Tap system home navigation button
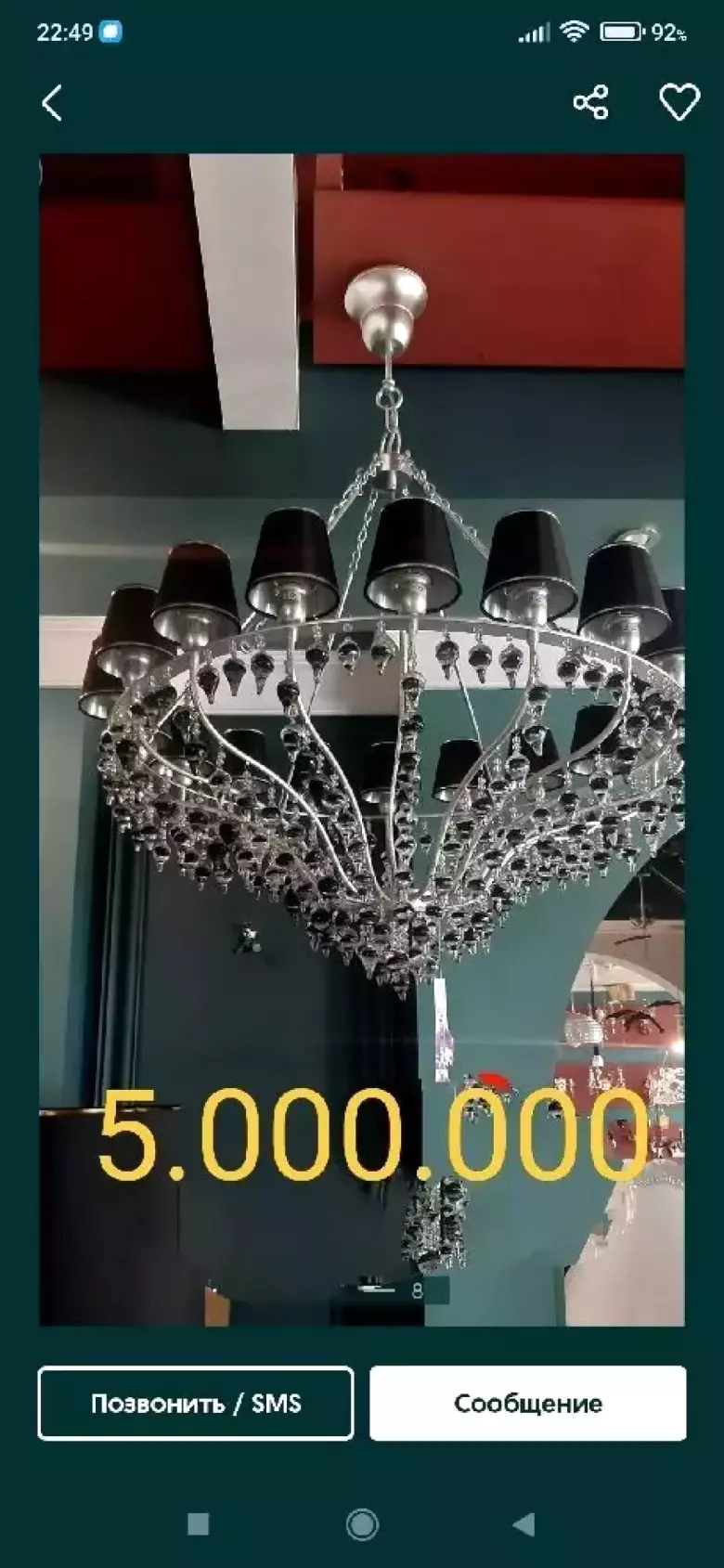The width and height of the screenshot is (724, 1568). pos(362,1523)
